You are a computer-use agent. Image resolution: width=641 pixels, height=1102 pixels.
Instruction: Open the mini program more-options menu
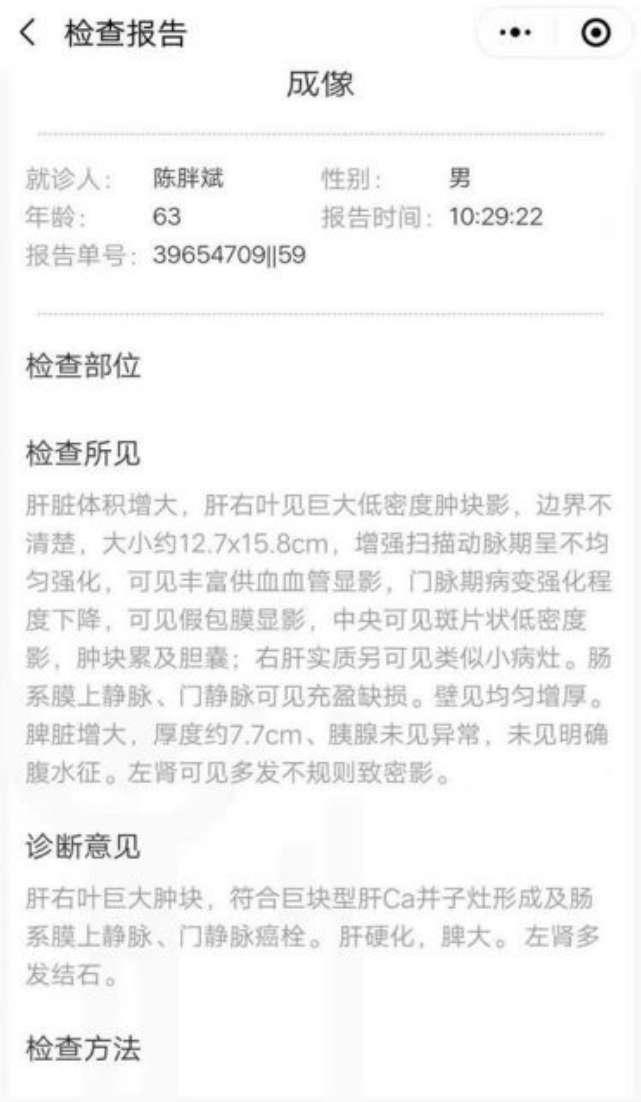tap(516, 34)
